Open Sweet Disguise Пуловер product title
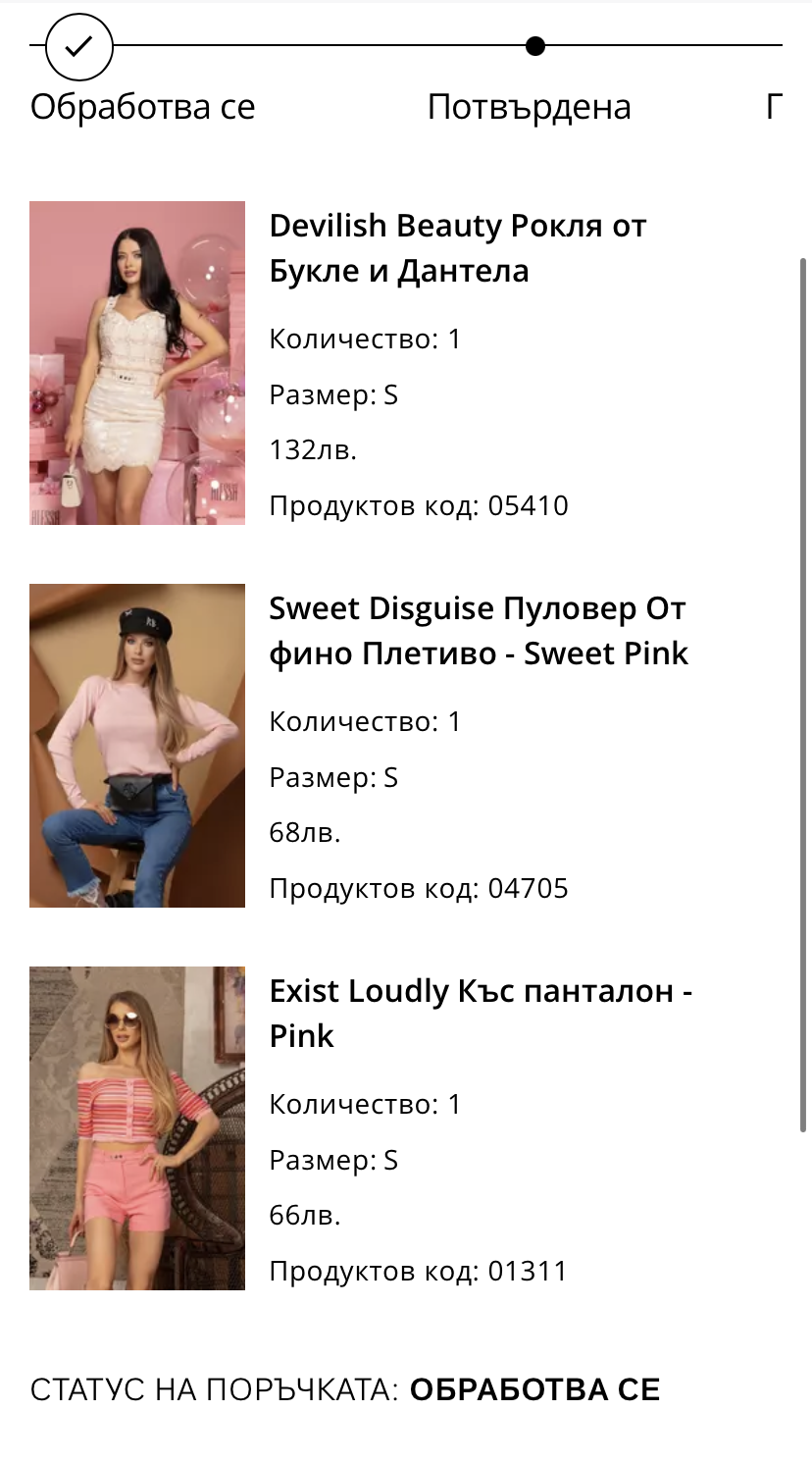812x1463 pixels. click(x=479, y=631)
